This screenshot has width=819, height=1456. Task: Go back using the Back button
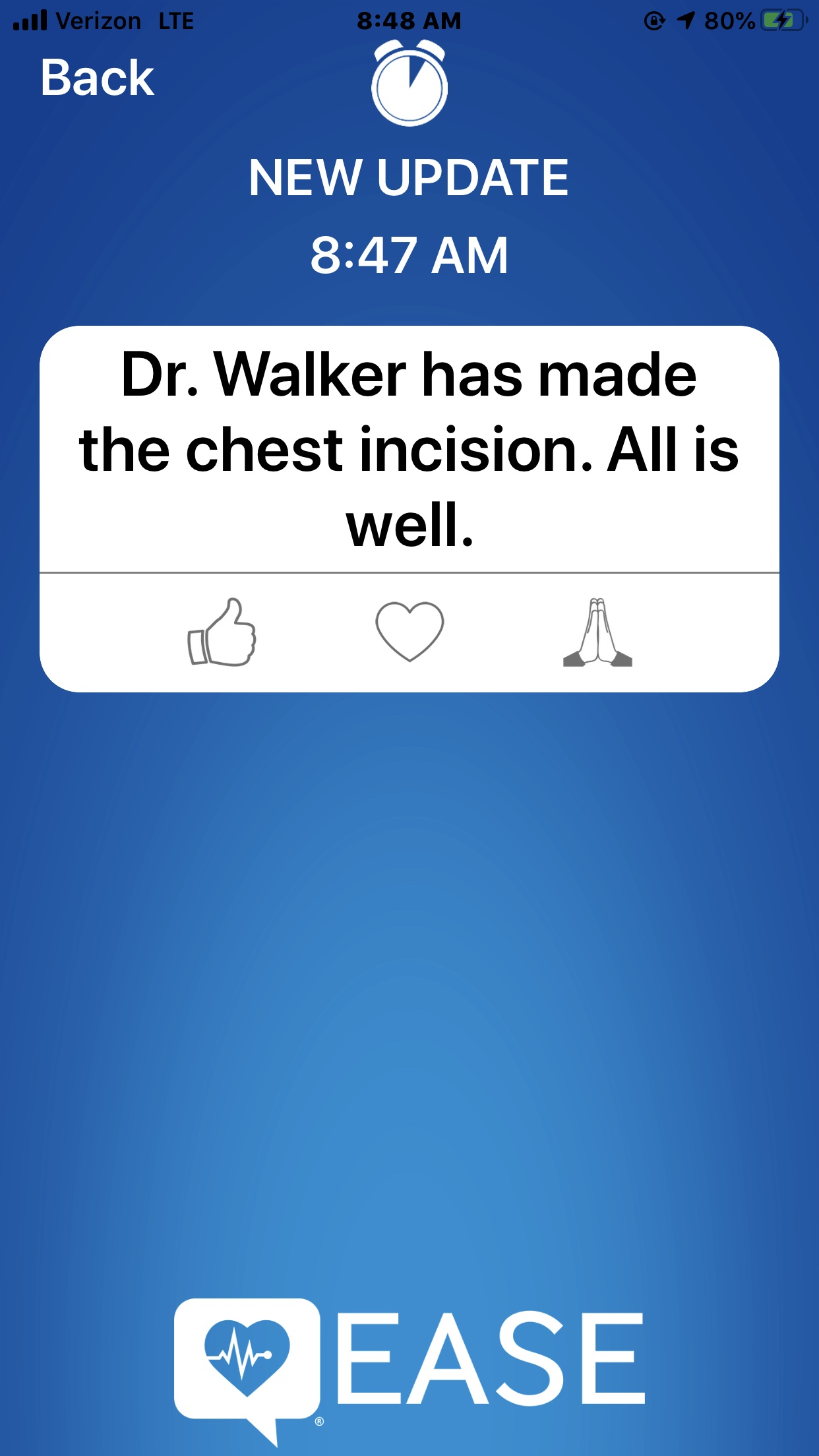coord(97,78)
